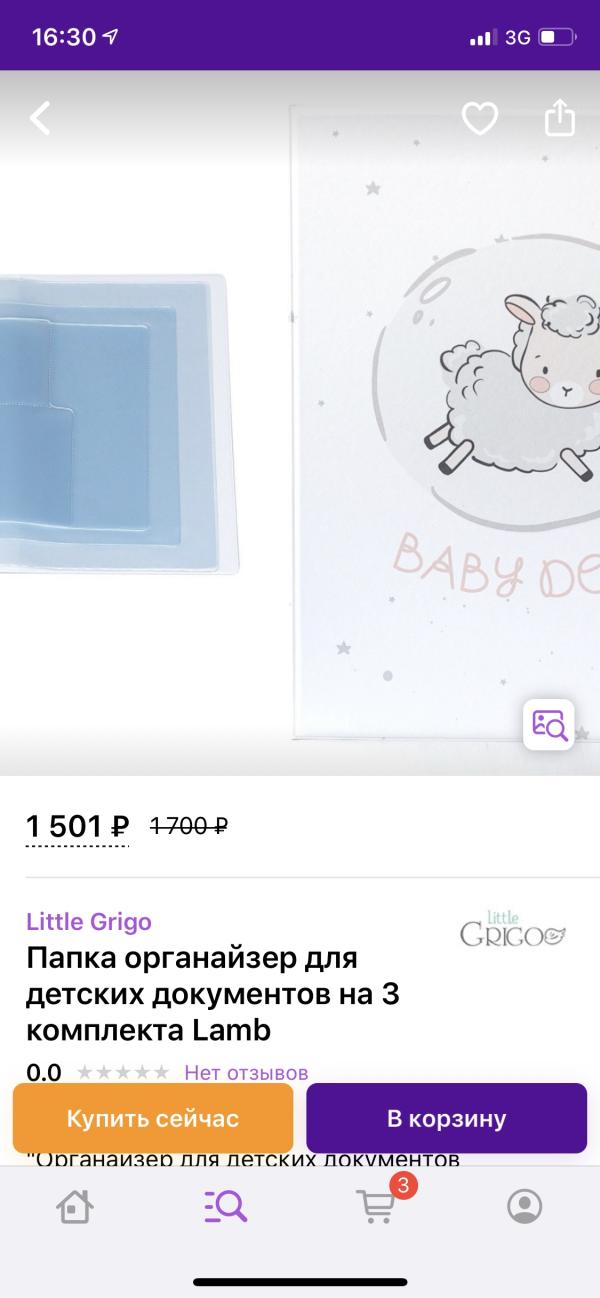Open the Little Grigo brand link
Image resolution: width=600 pixels, height=1298 pixels.
point(89,921)
